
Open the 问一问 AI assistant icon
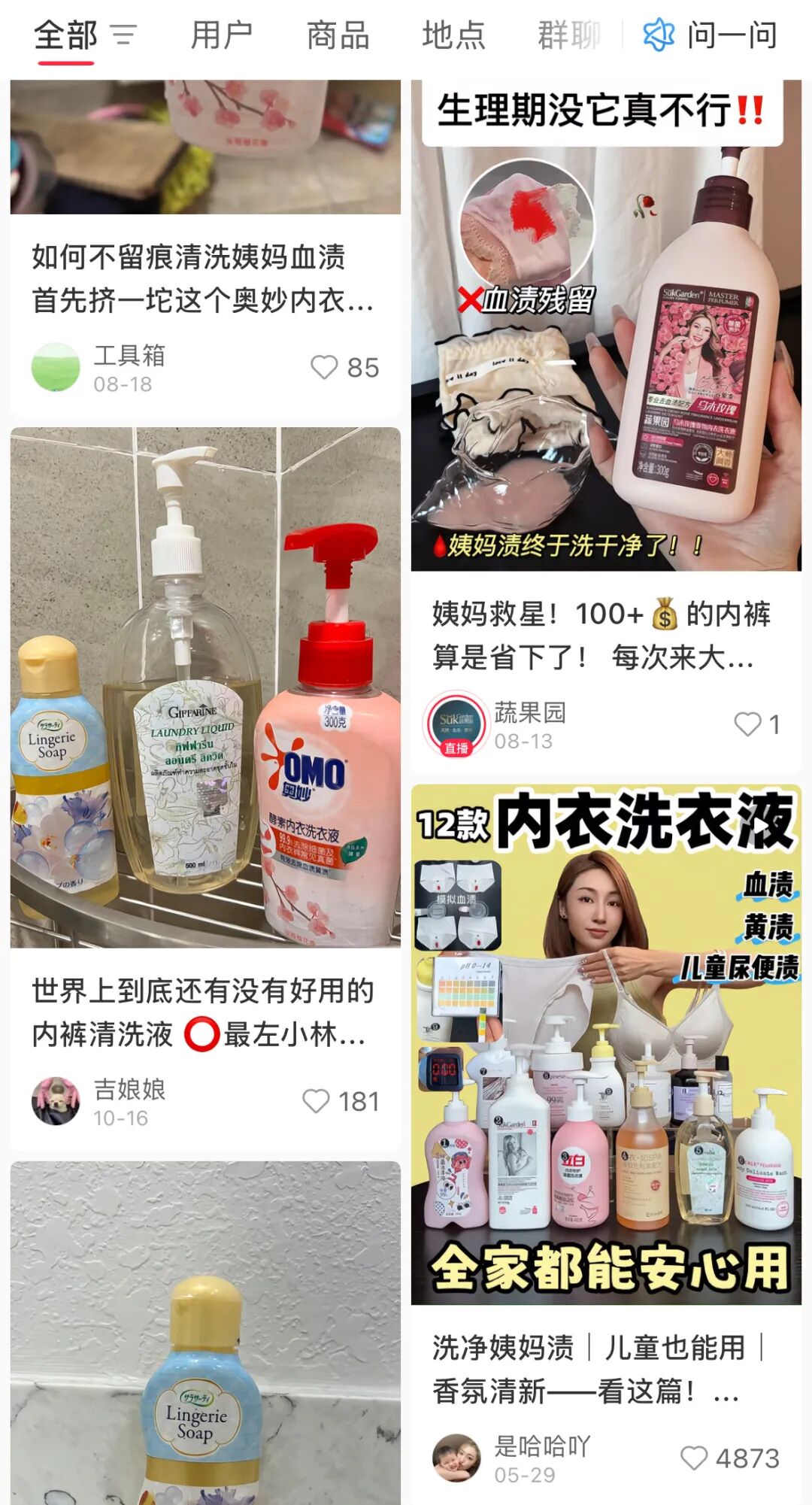pyautogui.click(x=660, y=34)
